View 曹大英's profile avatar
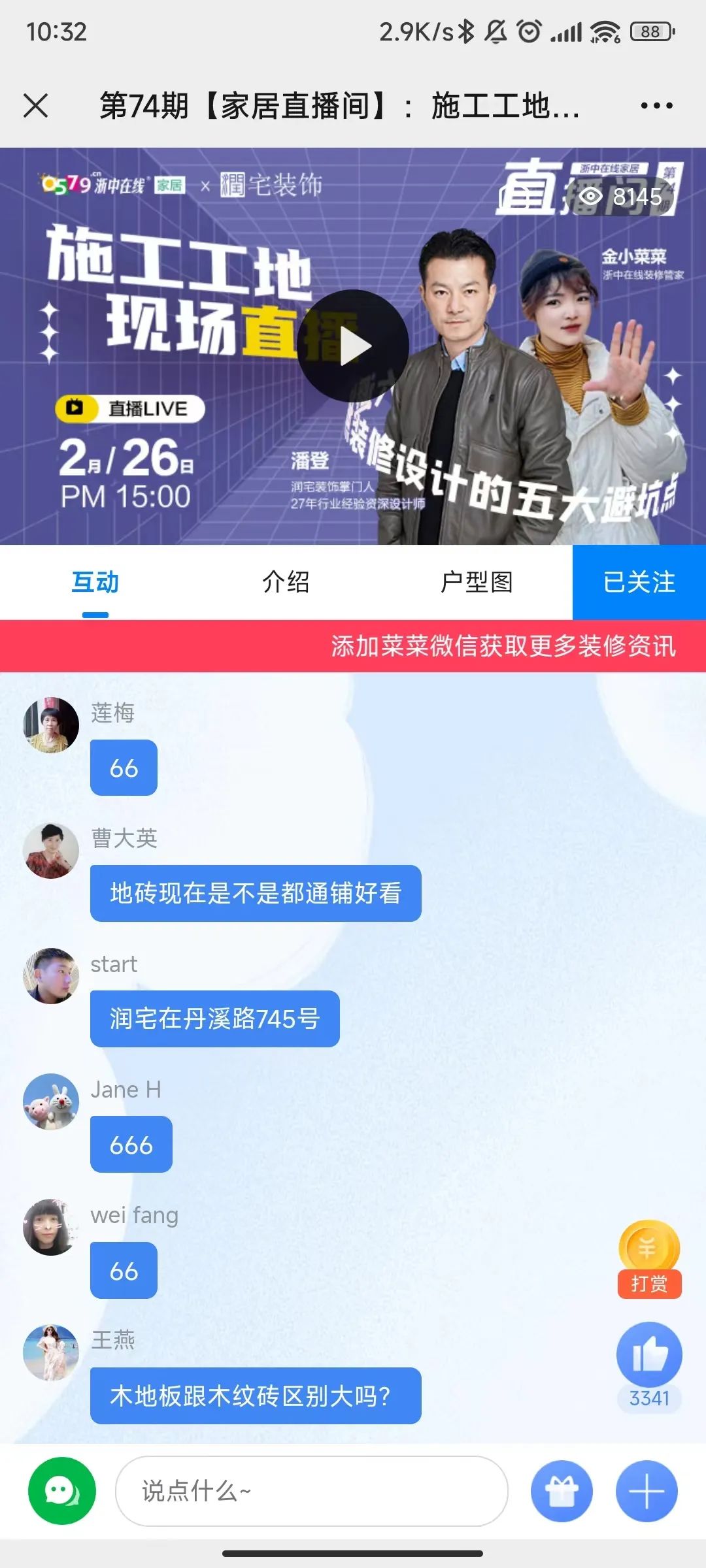 coord(51,851)
